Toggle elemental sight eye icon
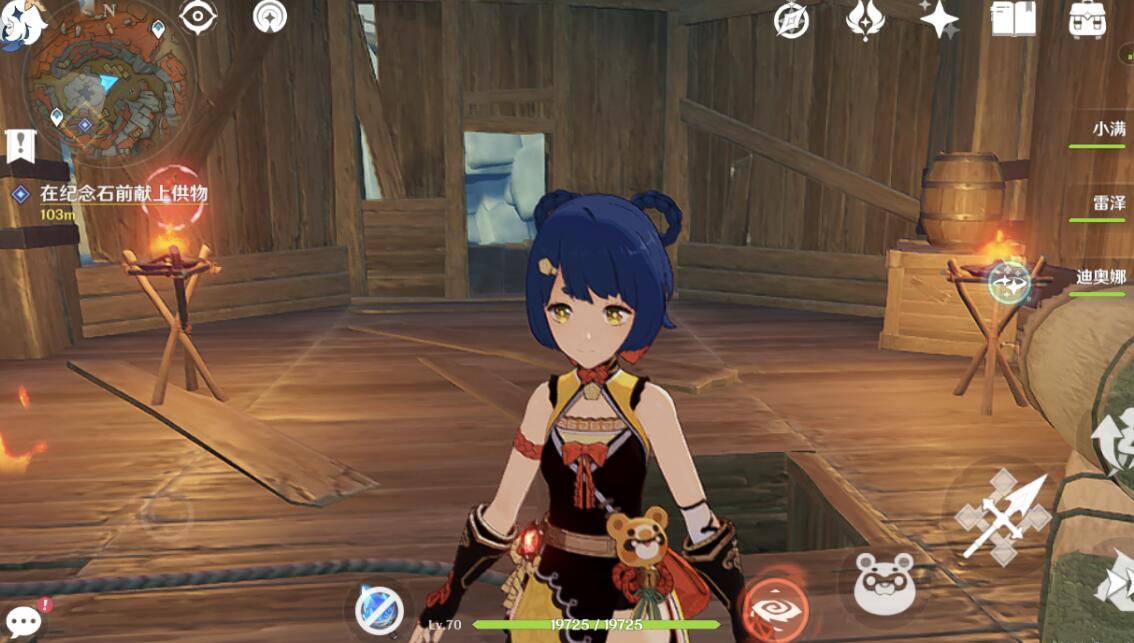Screen dimensions: 1134x643 point(198,16)
